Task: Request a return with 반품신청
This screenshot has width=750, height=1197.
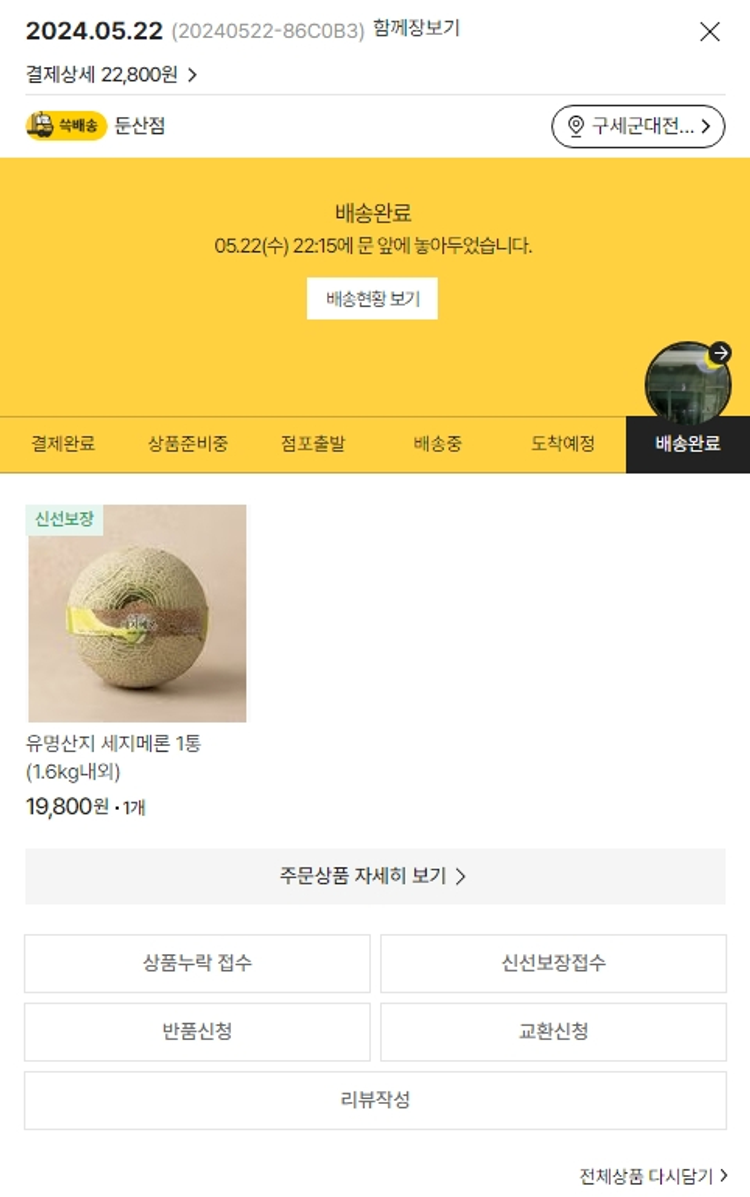Action: 197,1031
